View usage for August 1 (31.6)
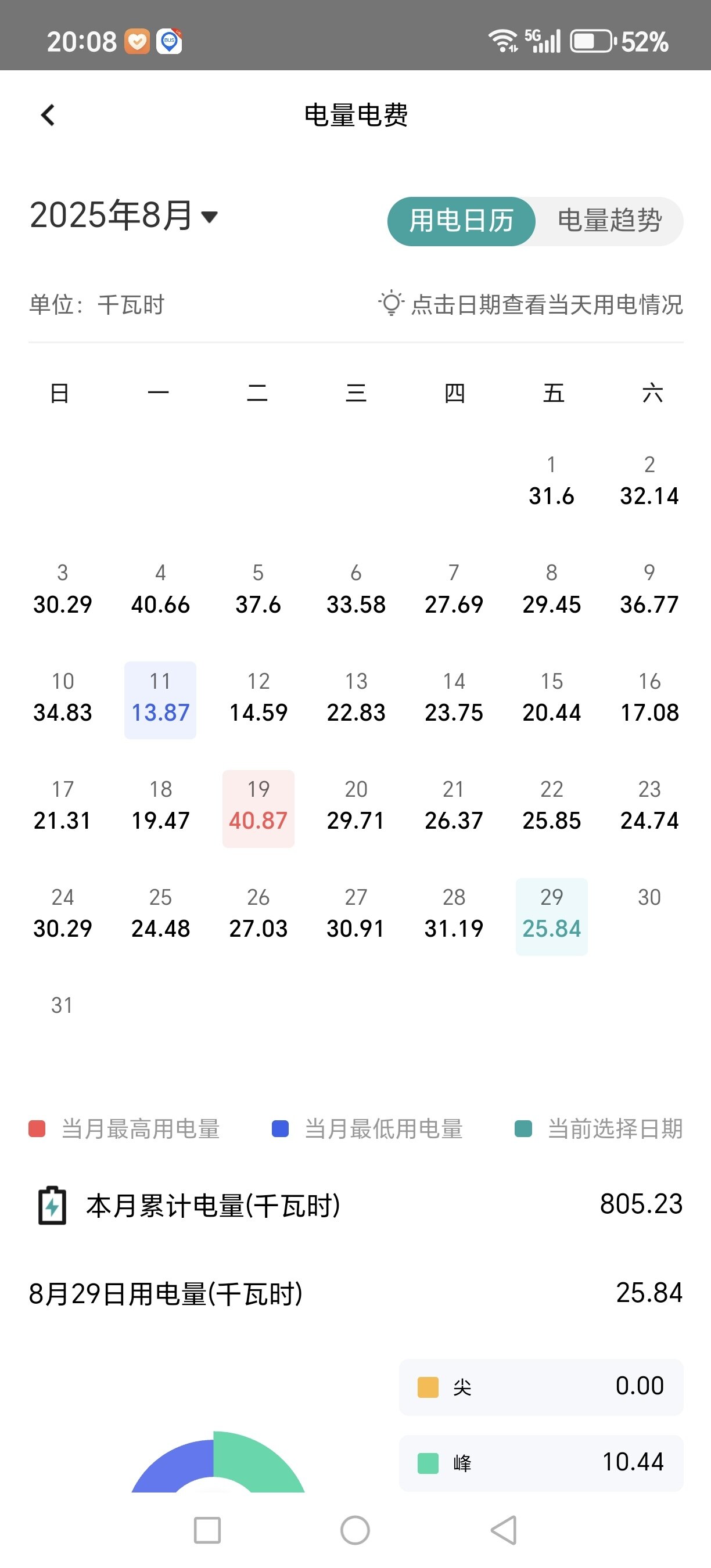 tap(551, 481)
